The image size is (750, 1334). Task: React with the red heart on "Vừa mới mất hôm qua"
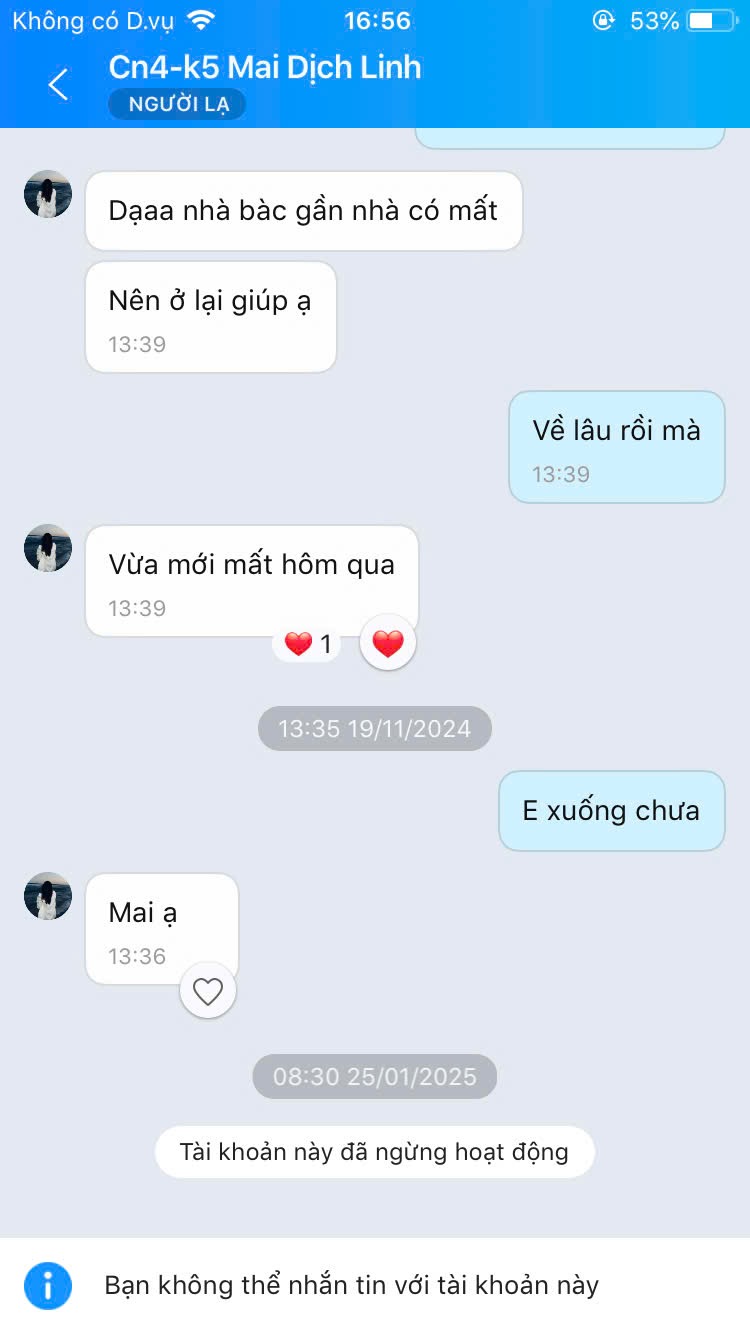(x=388, y=643)
